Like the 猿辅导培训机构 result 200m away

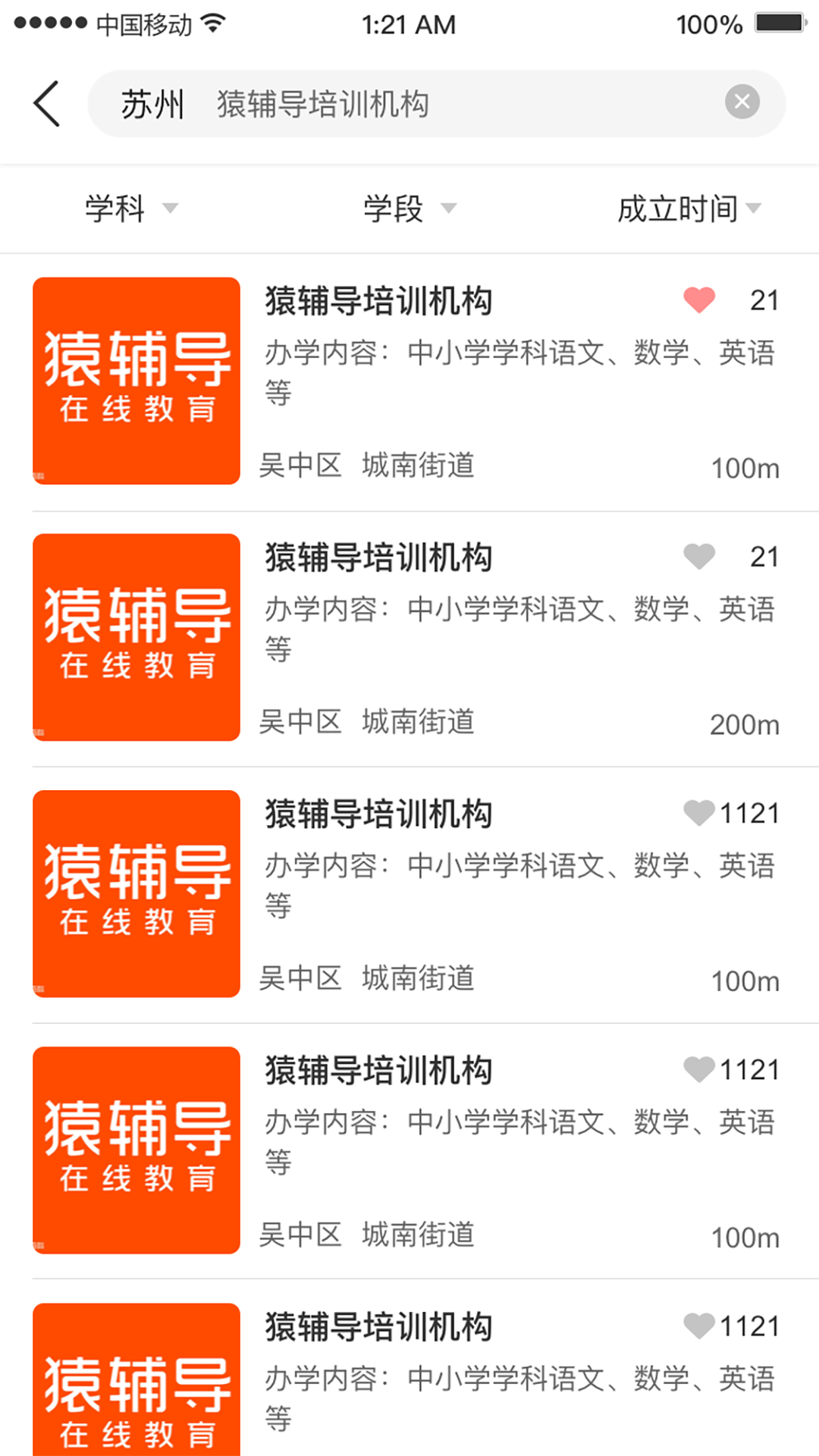tap(699, 557)
